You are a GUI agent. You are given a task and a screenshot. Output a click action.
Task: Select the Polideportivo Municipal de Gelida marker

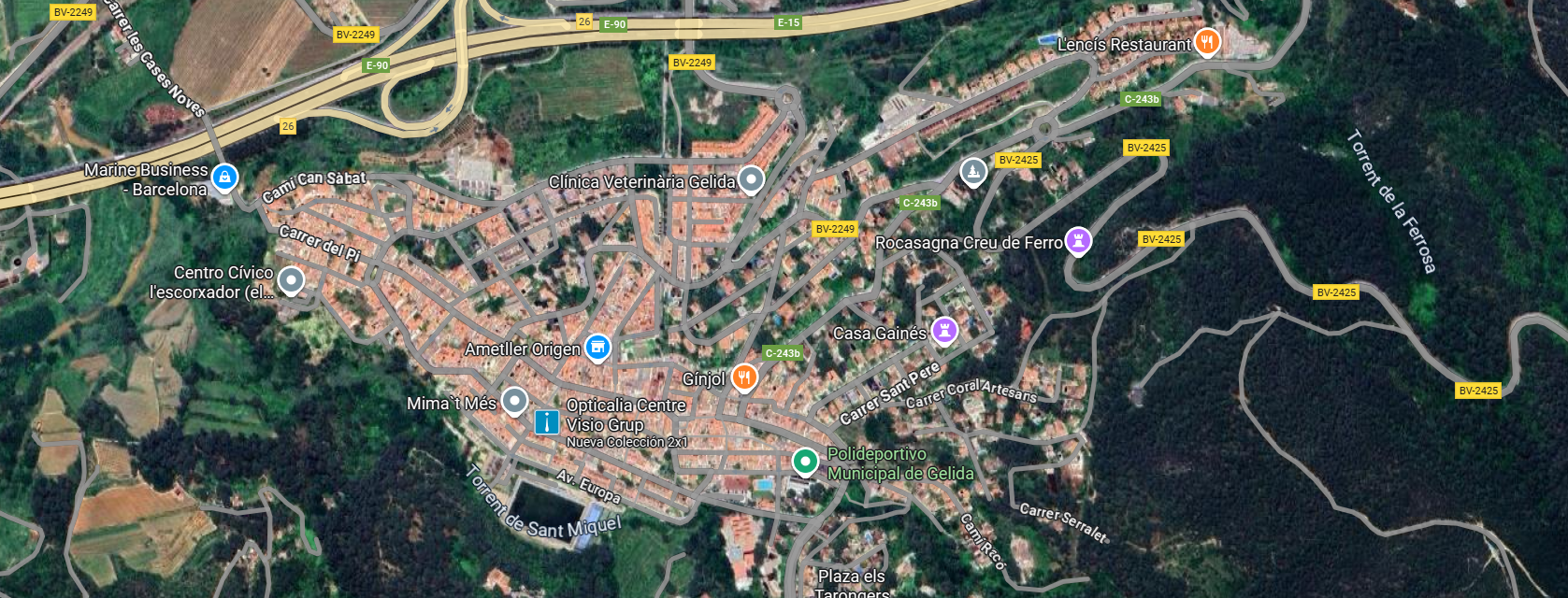pyautogui.click(x=804, y=461)
